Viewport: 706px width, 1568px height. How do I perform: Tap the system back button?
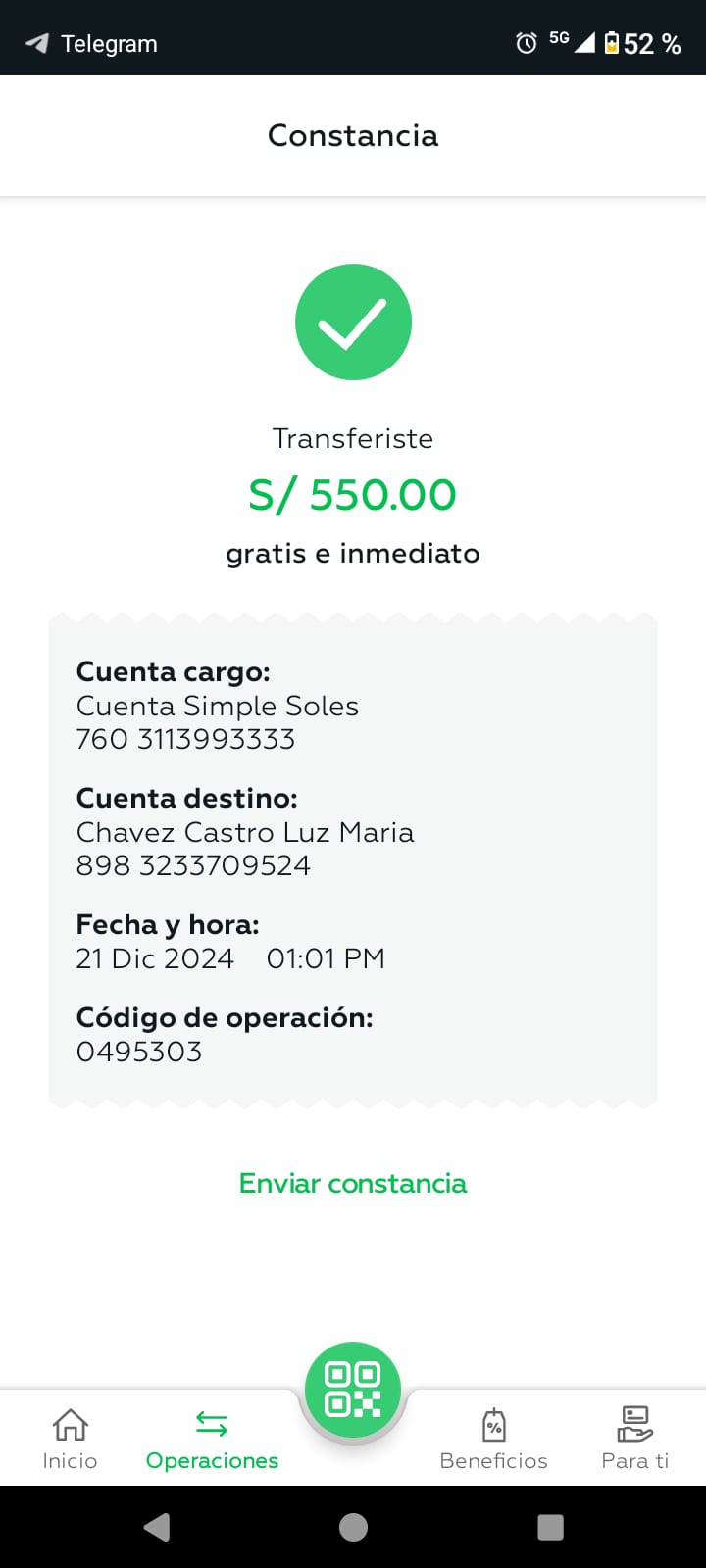[x=157, y=1527]
